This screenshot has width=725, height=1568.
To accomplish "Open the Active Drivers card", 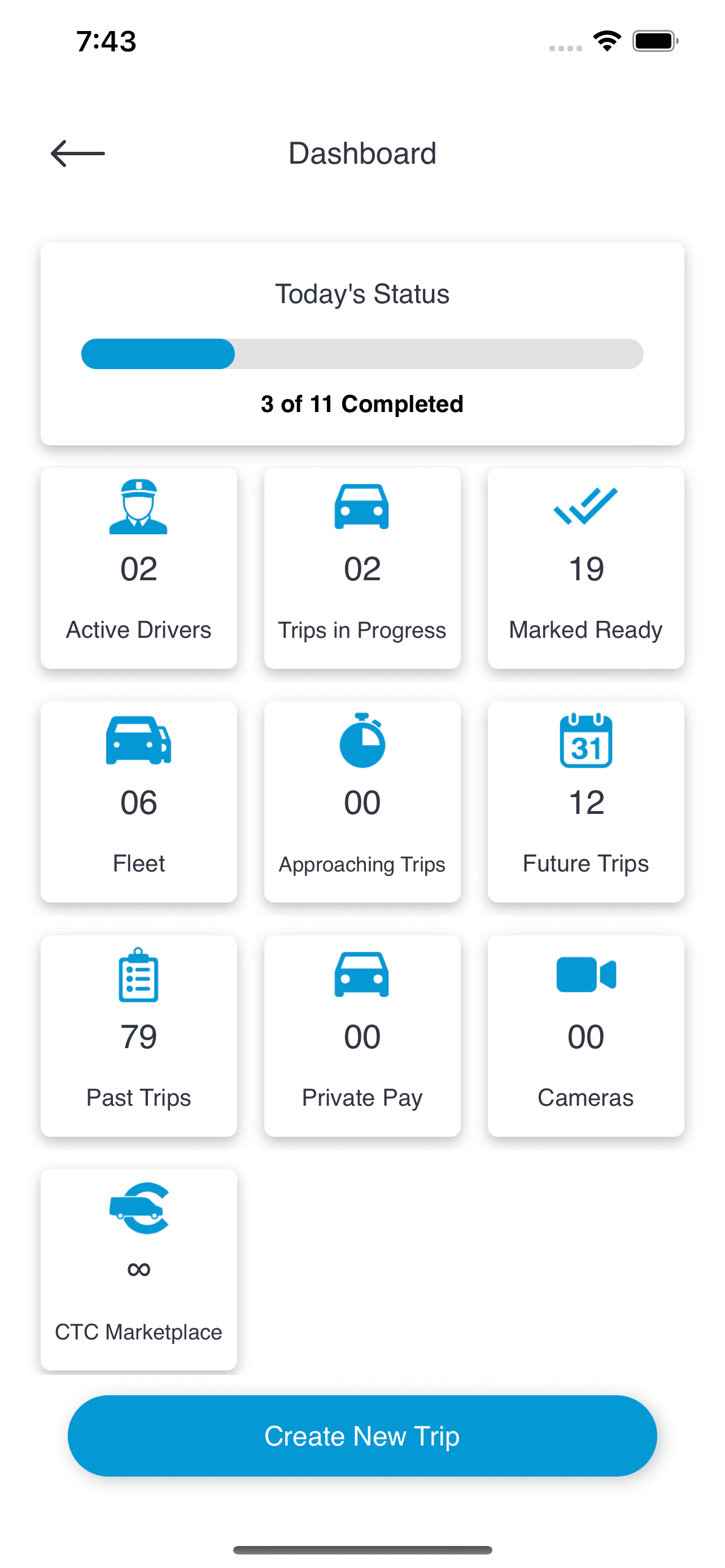I will 139,567.
